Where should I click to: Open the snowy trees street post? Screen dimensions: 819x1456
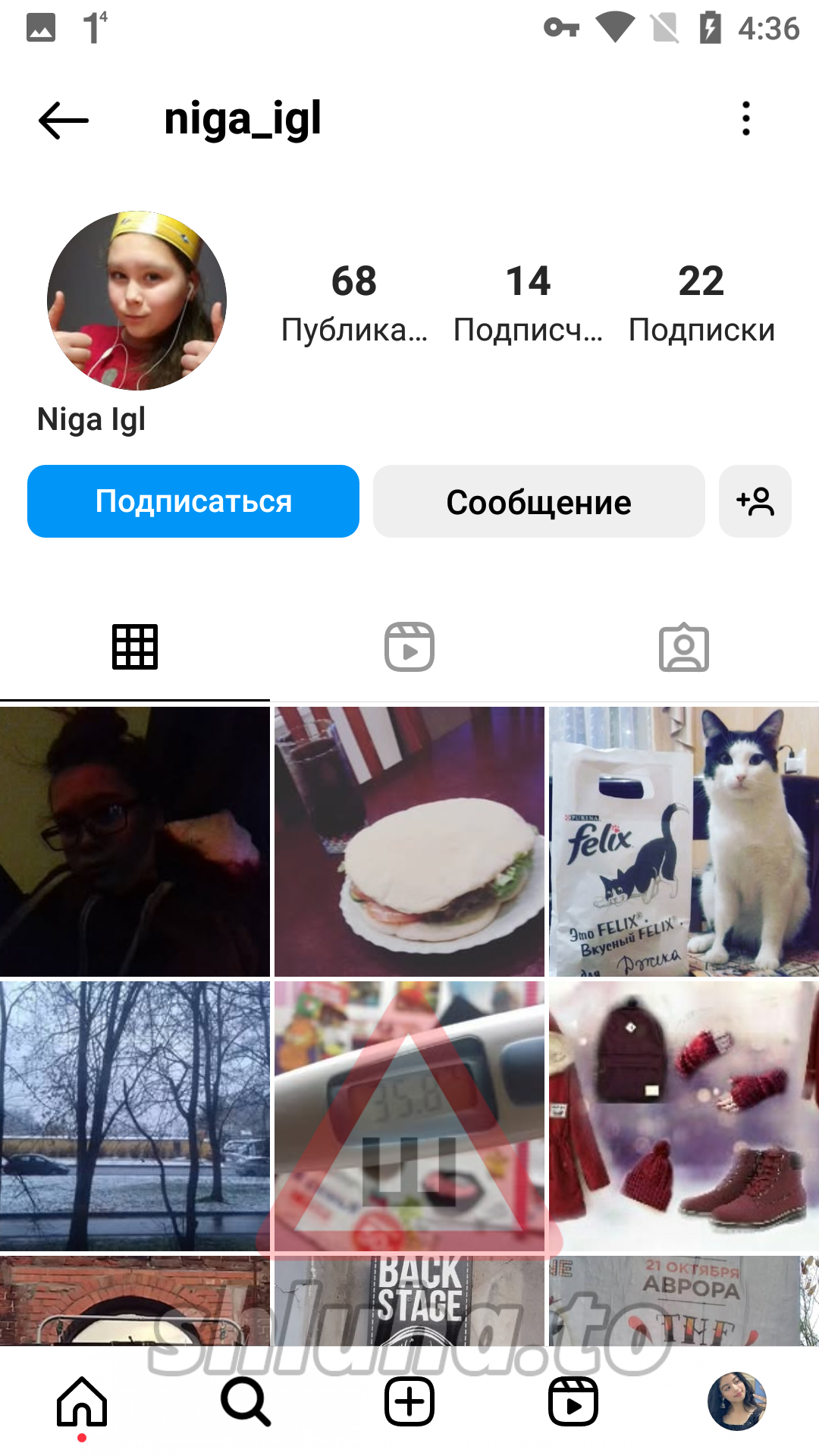(x=135, y=1116)
